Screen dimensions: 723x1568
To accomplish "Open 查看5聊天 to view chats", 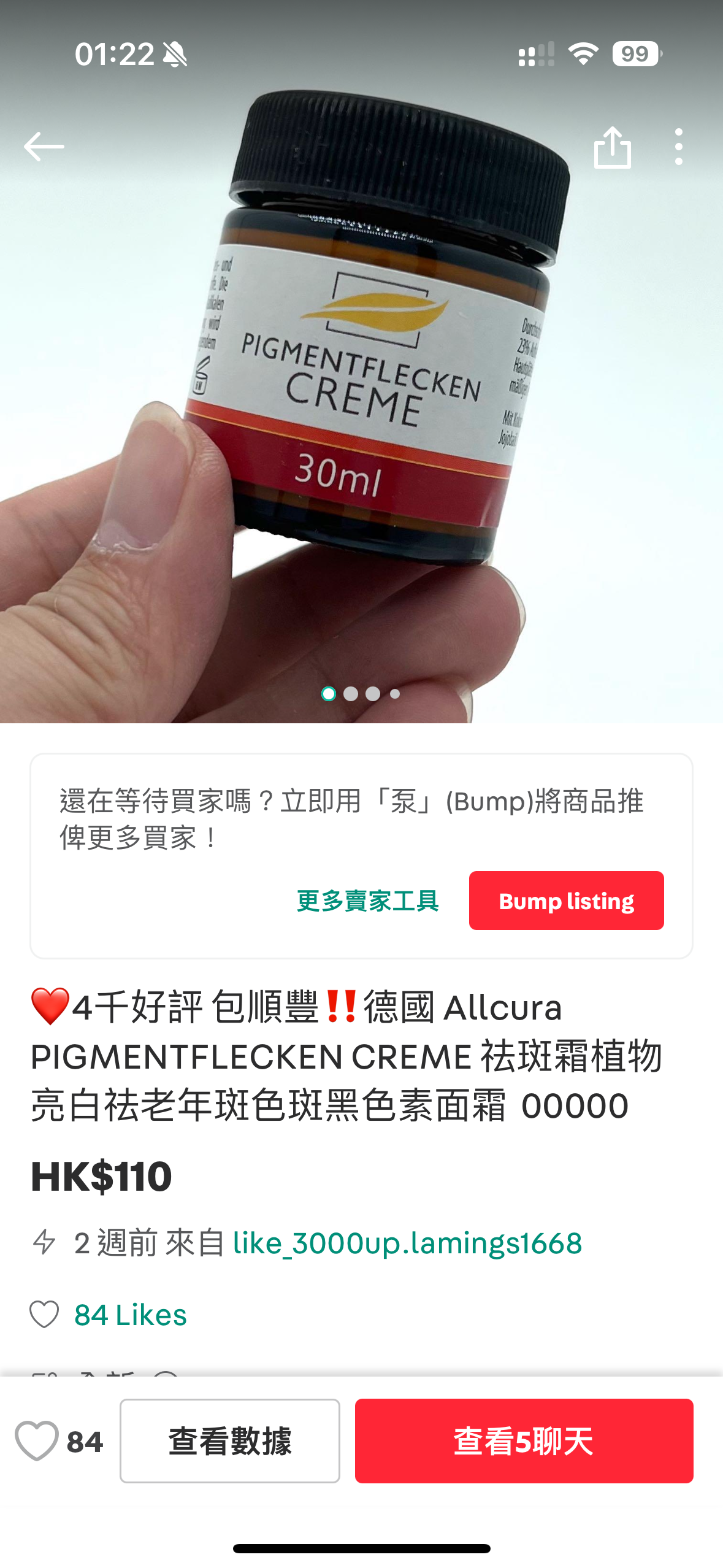I will pyautogui.click(x=524, y=1441).
